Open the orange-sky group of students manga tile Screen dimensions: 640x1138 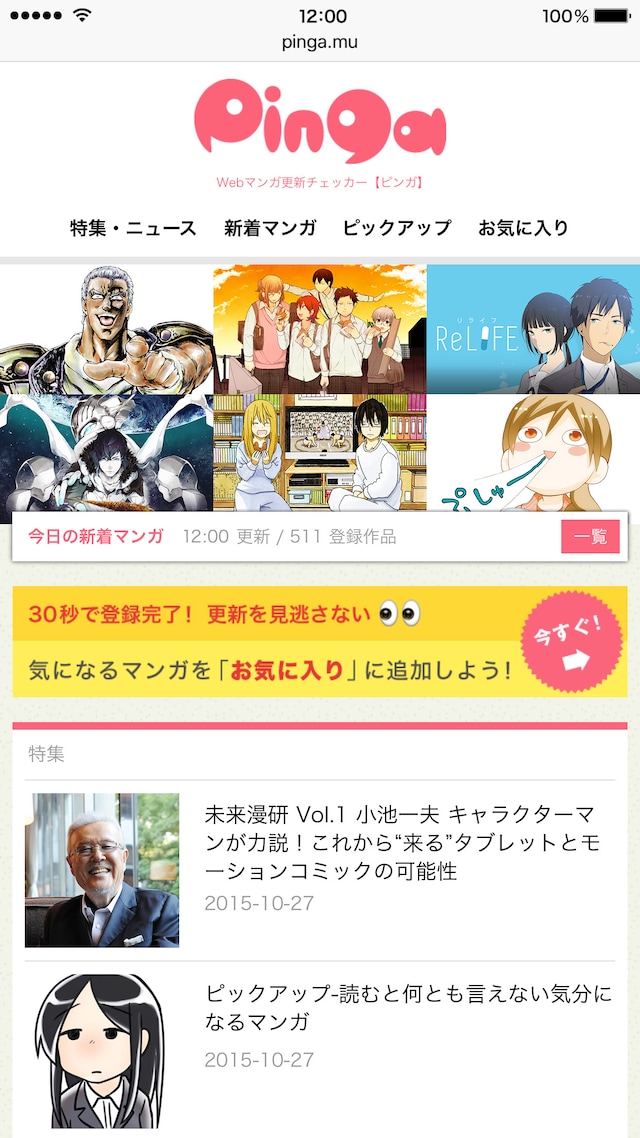click(319, 329)
